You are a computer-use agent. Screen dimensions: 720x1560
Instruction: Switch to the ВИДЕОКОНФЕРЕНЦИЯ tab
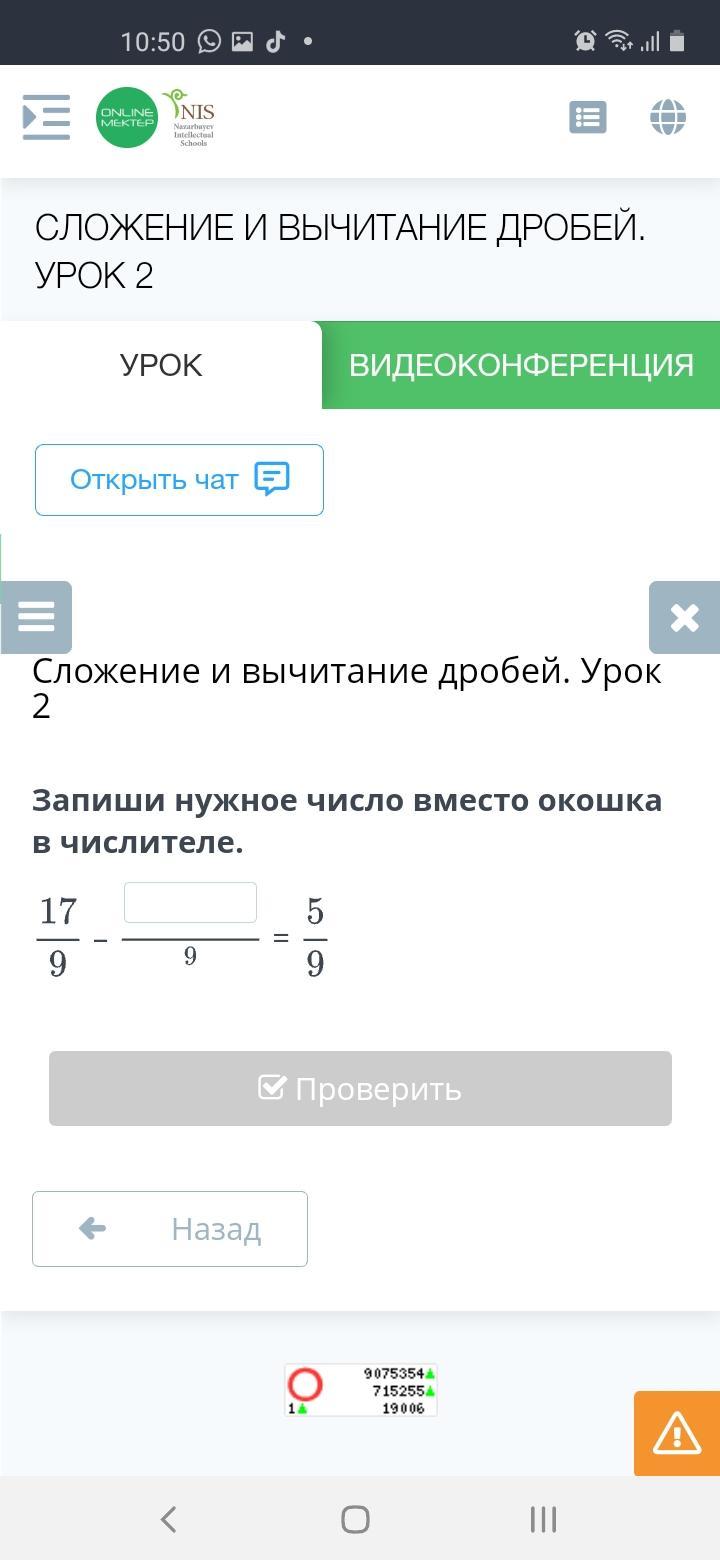[x=521, y=365]
